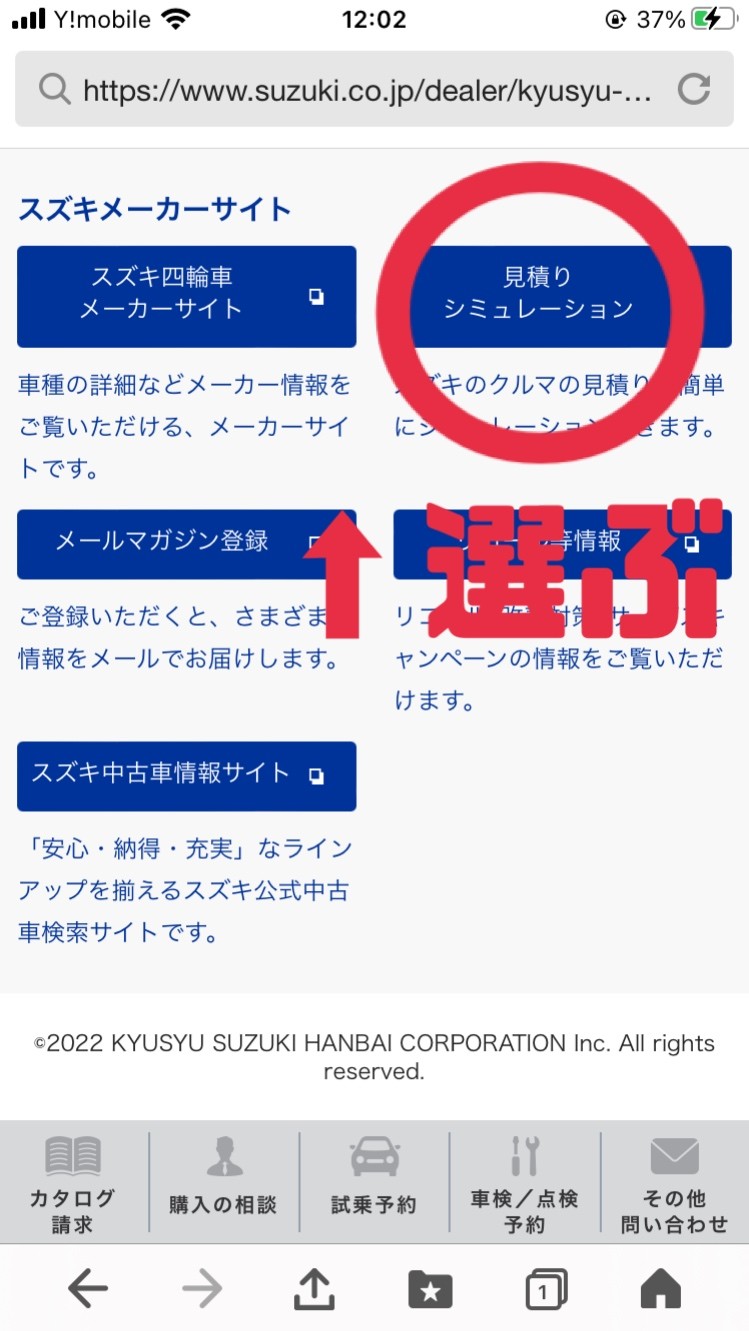Open the bookmarks folder
Viewport: 749px width, 1331px height.
click(x=430, y=1289)
